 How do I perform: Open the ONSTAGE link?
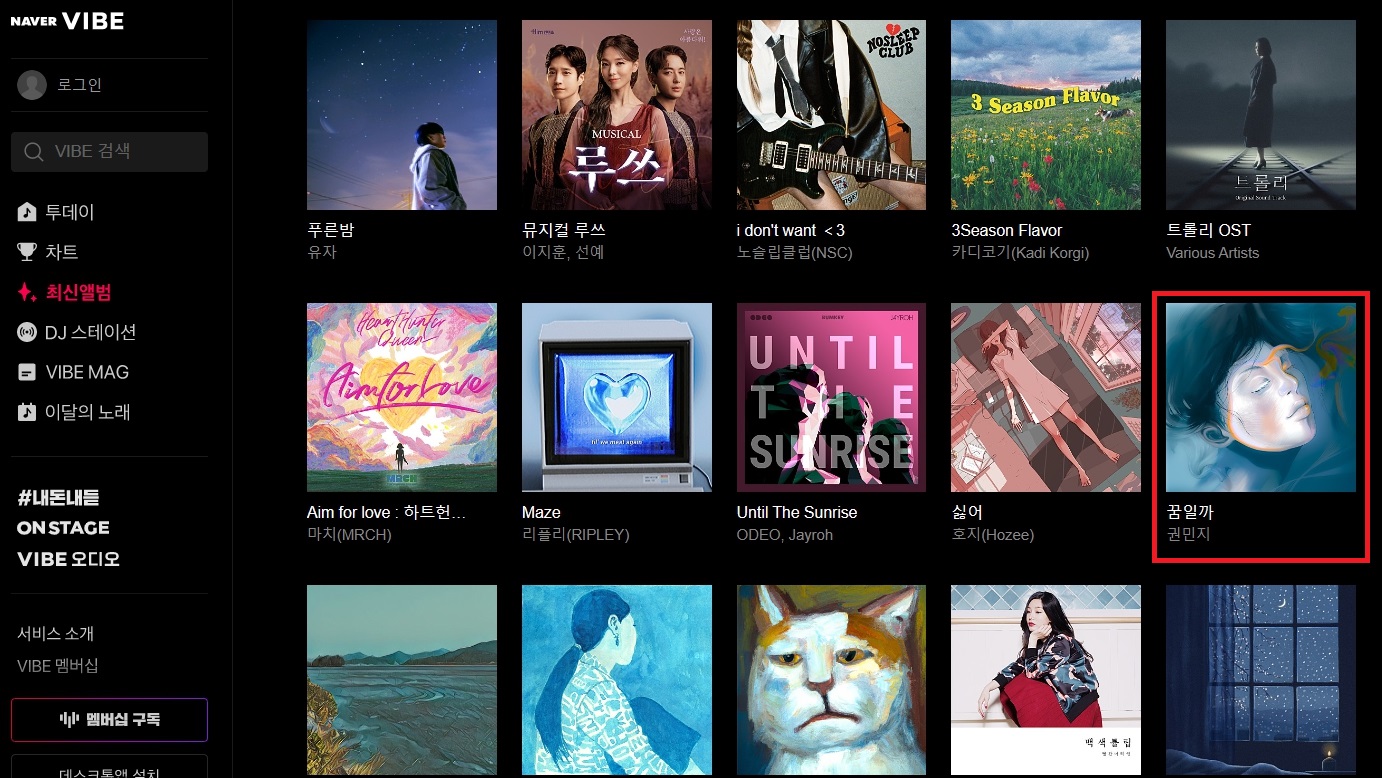click(x=63, y=527)
